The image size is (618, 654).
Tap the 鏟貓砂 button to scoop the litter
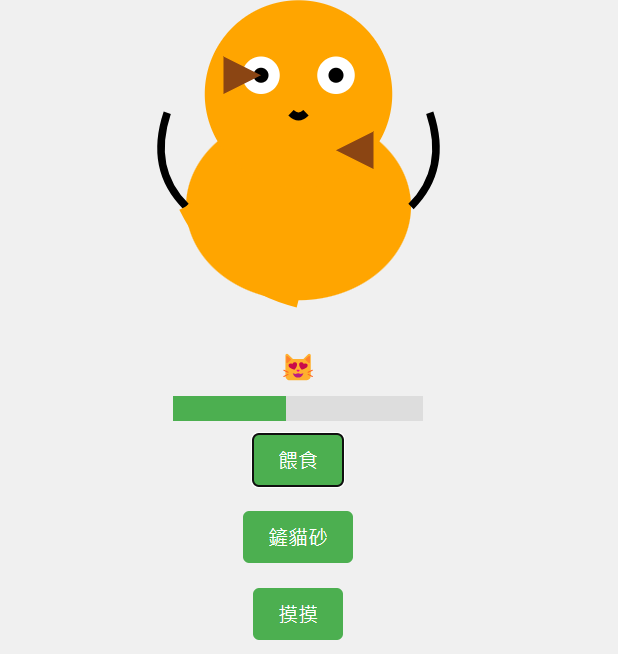(298, 537)
